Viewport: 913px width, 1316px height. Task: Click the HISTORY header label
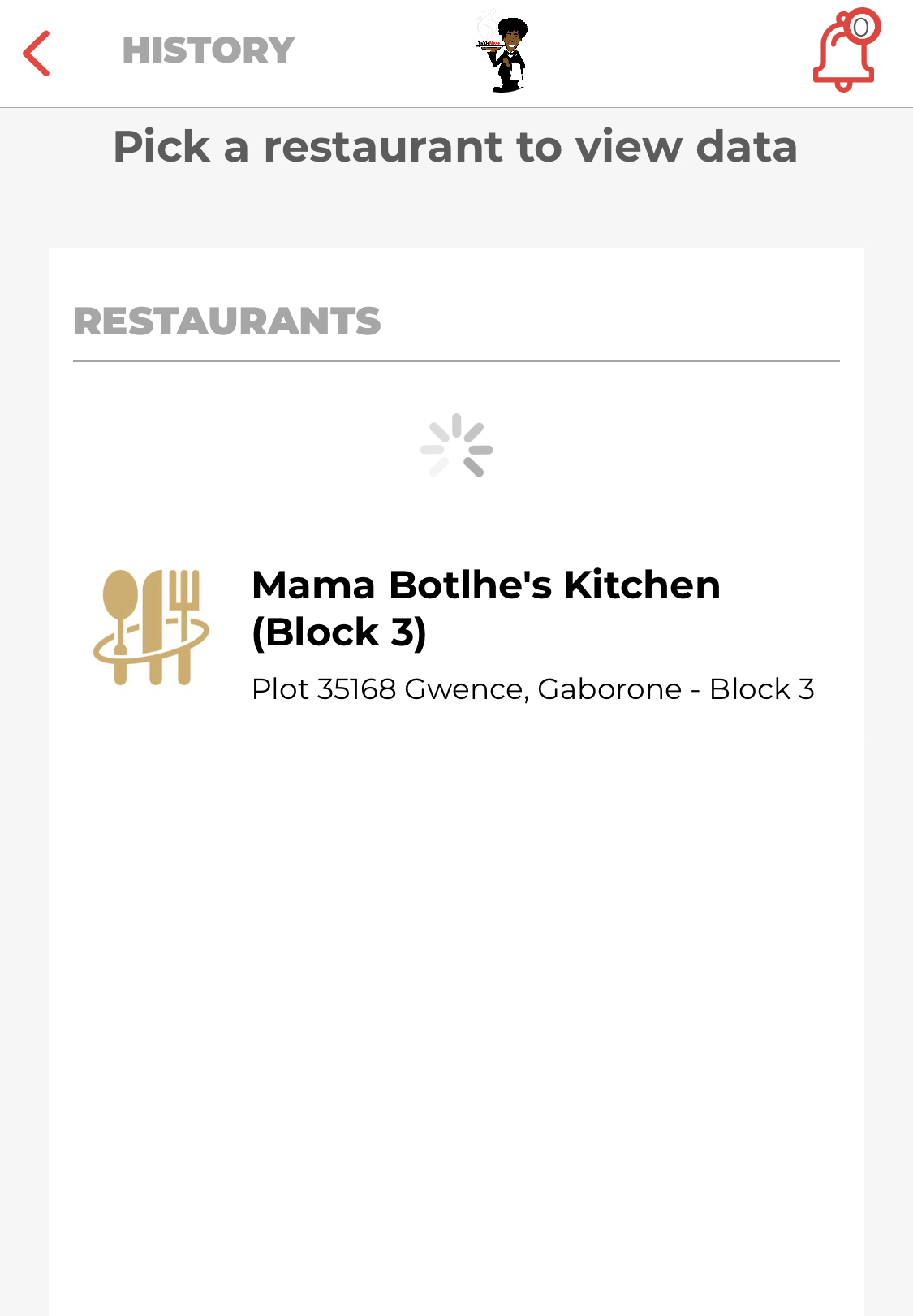coord(208,50)
